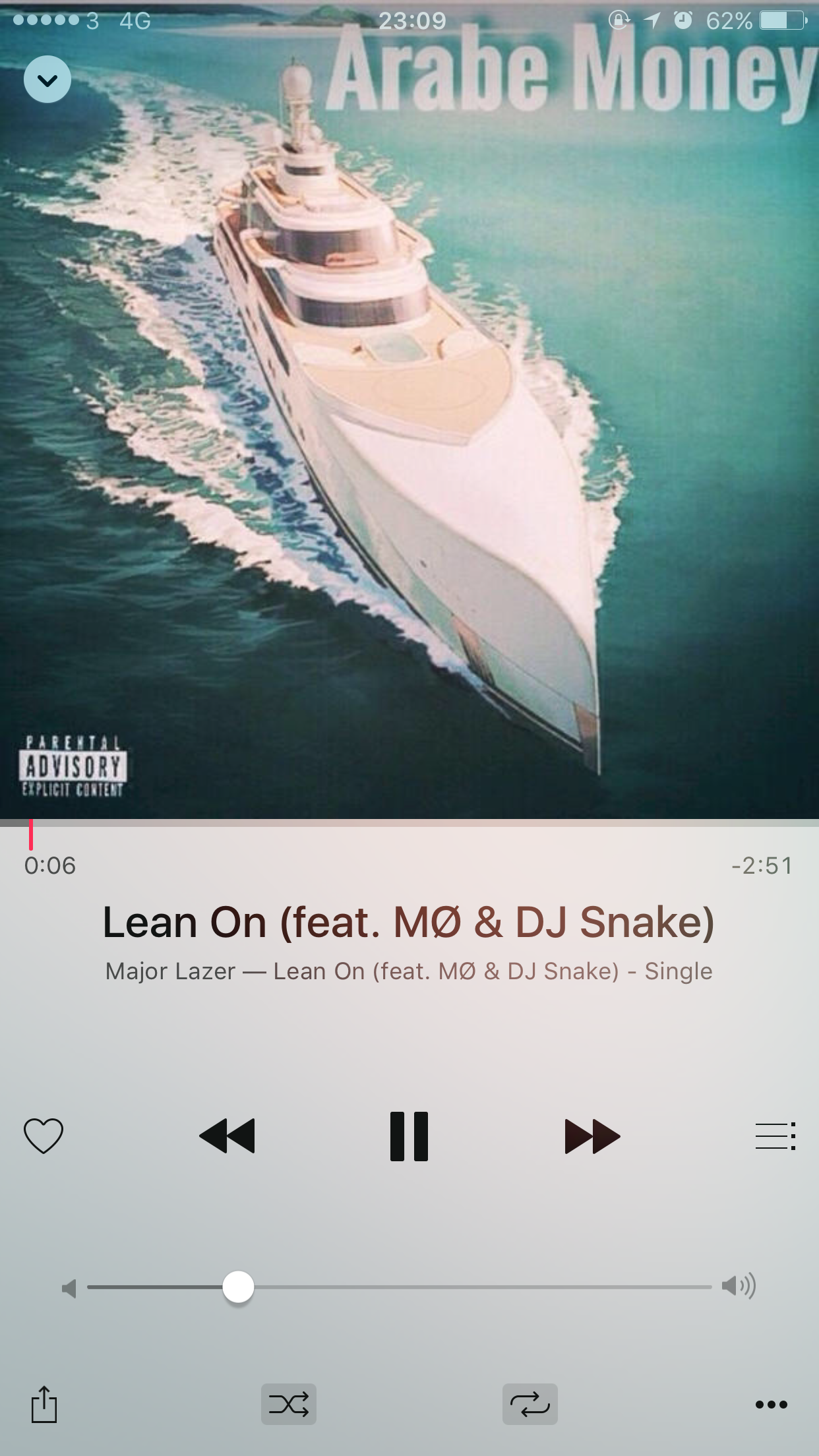819x1456 pixels.
Task: Open the more options menu
Action: coord(771,1405)
